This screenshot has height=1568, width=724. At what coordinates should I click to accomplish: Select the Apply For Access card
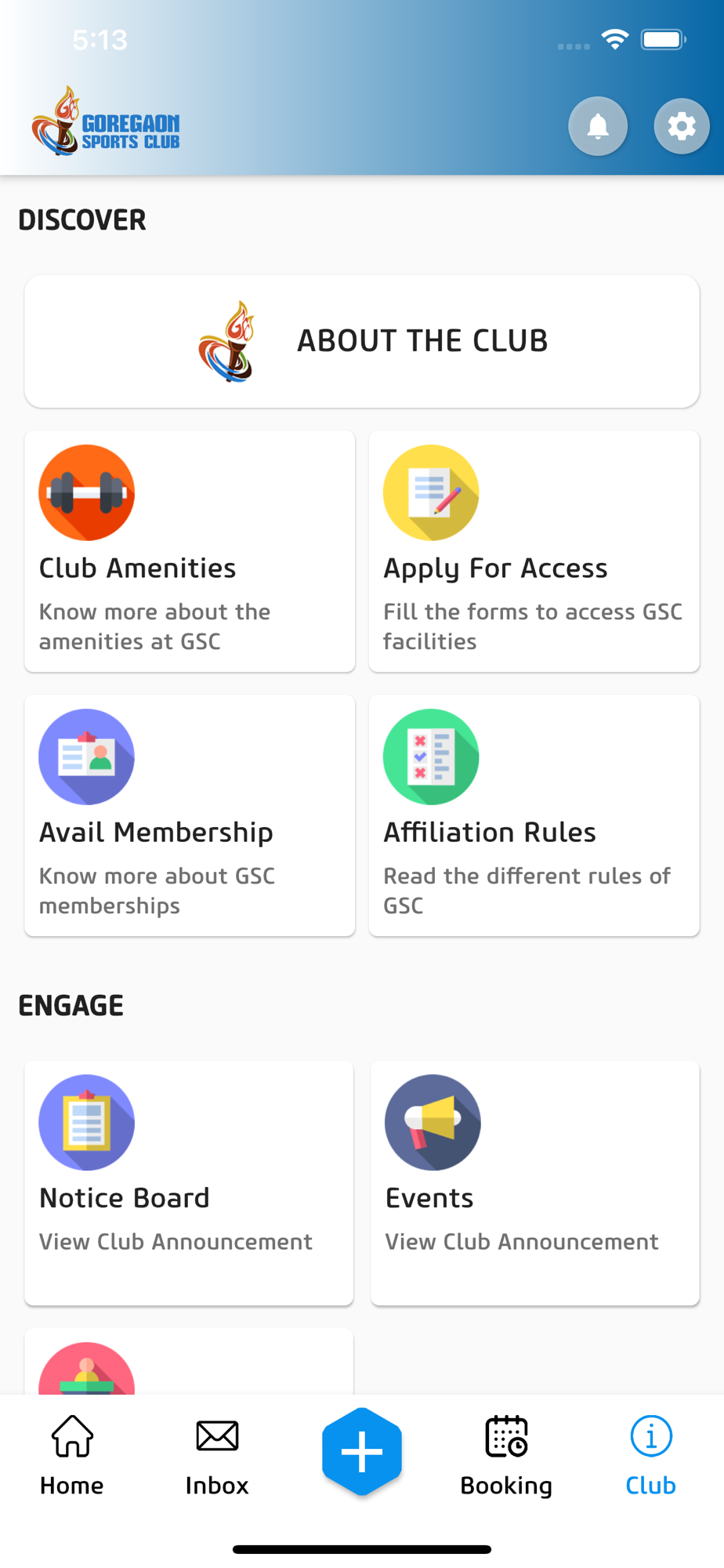(534, 551)
